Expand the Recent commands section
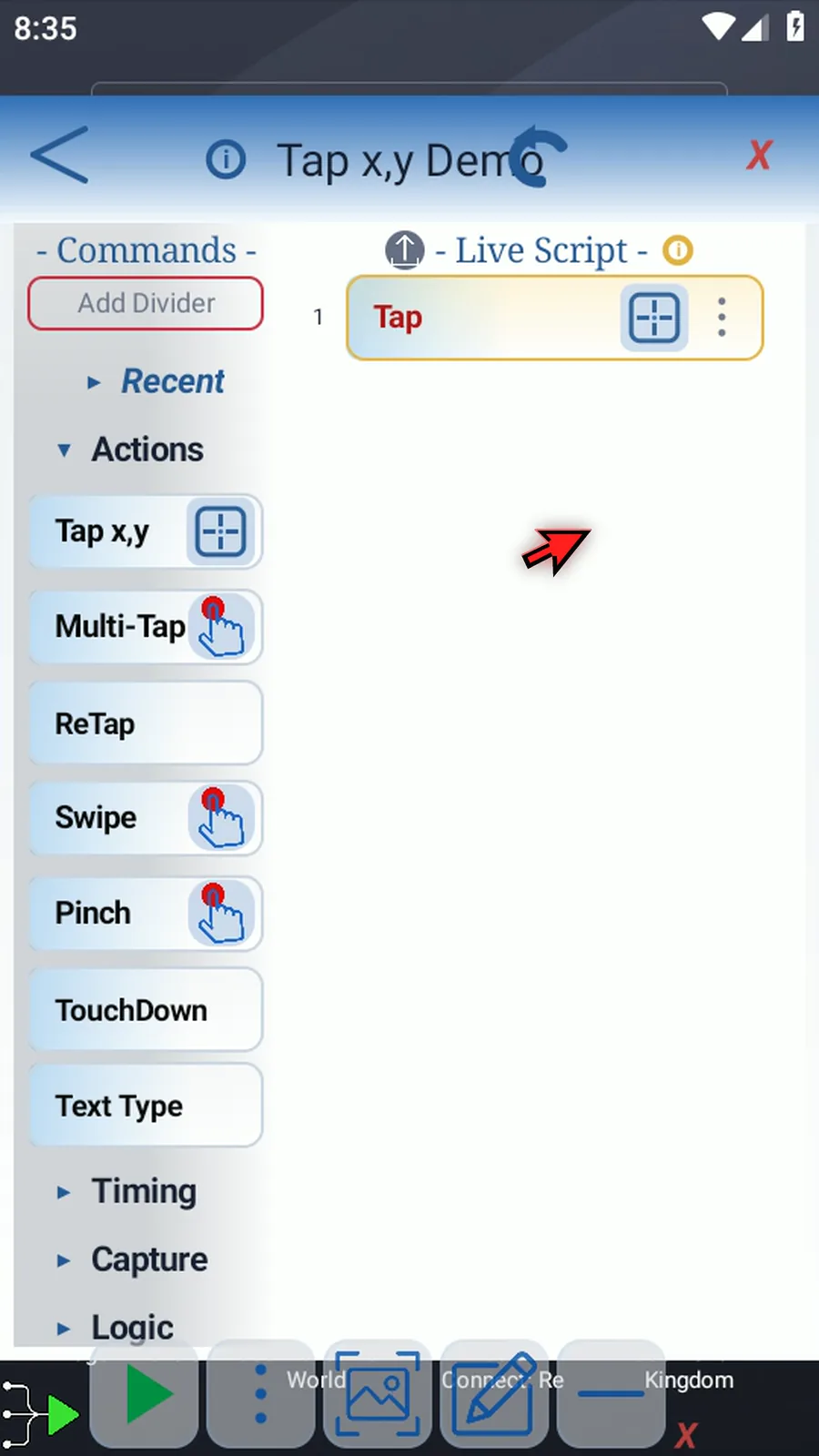Image resolution: width=819 pixels, height=1456 pixels. pyautogui.click(x=156, y=381)
